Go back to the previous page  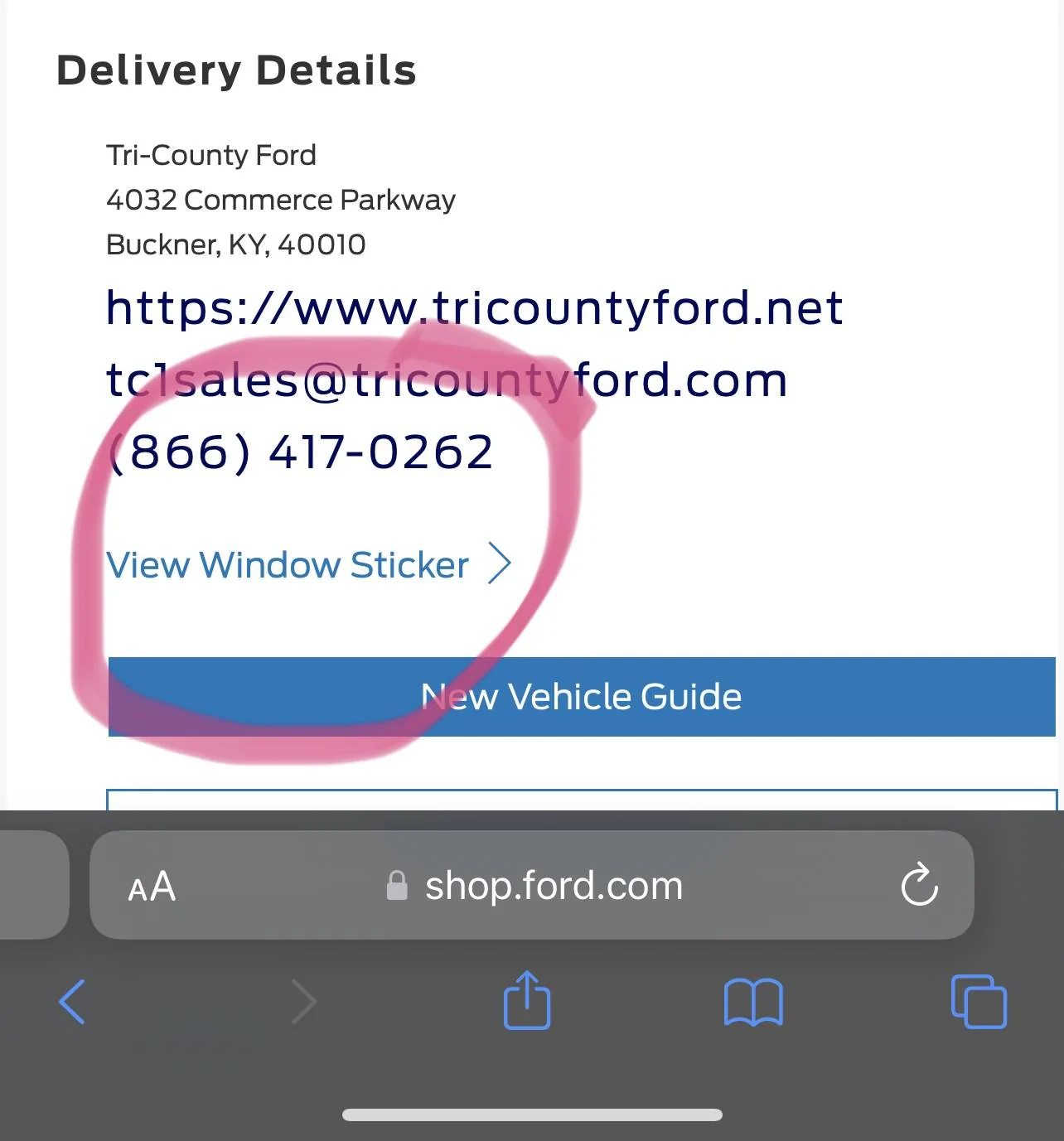72,1002
